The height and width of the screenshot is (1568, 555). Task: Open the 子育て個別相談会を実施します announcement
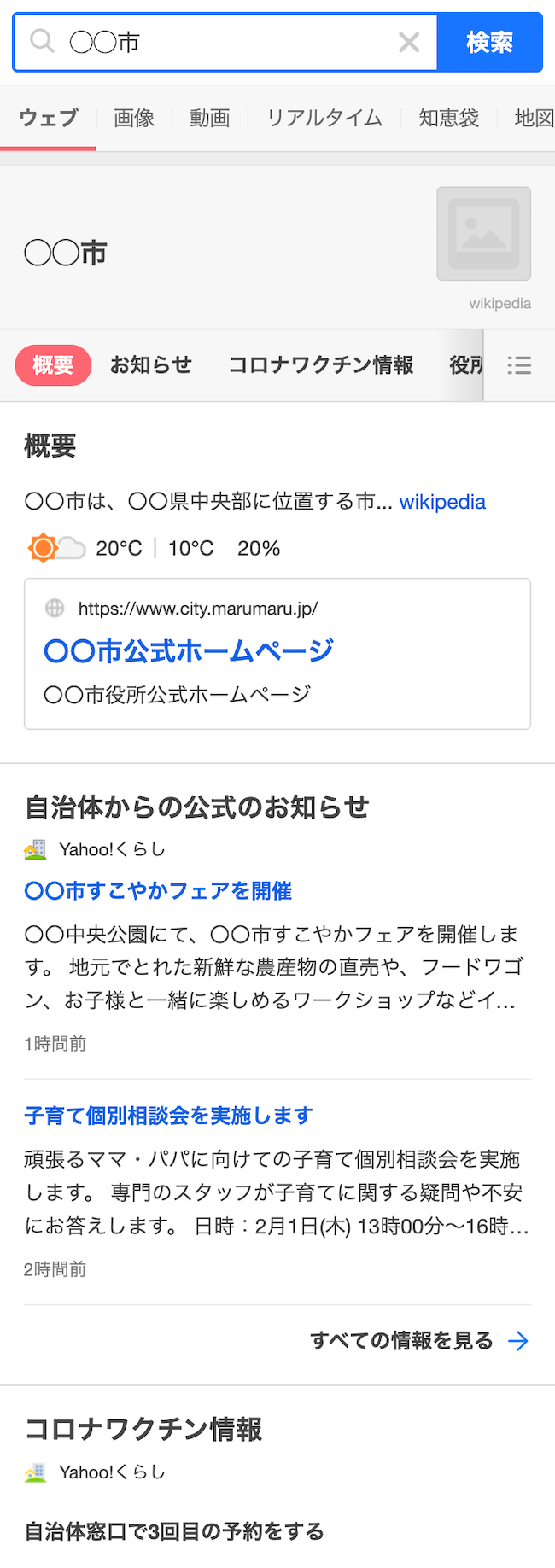click(169, 1116)
